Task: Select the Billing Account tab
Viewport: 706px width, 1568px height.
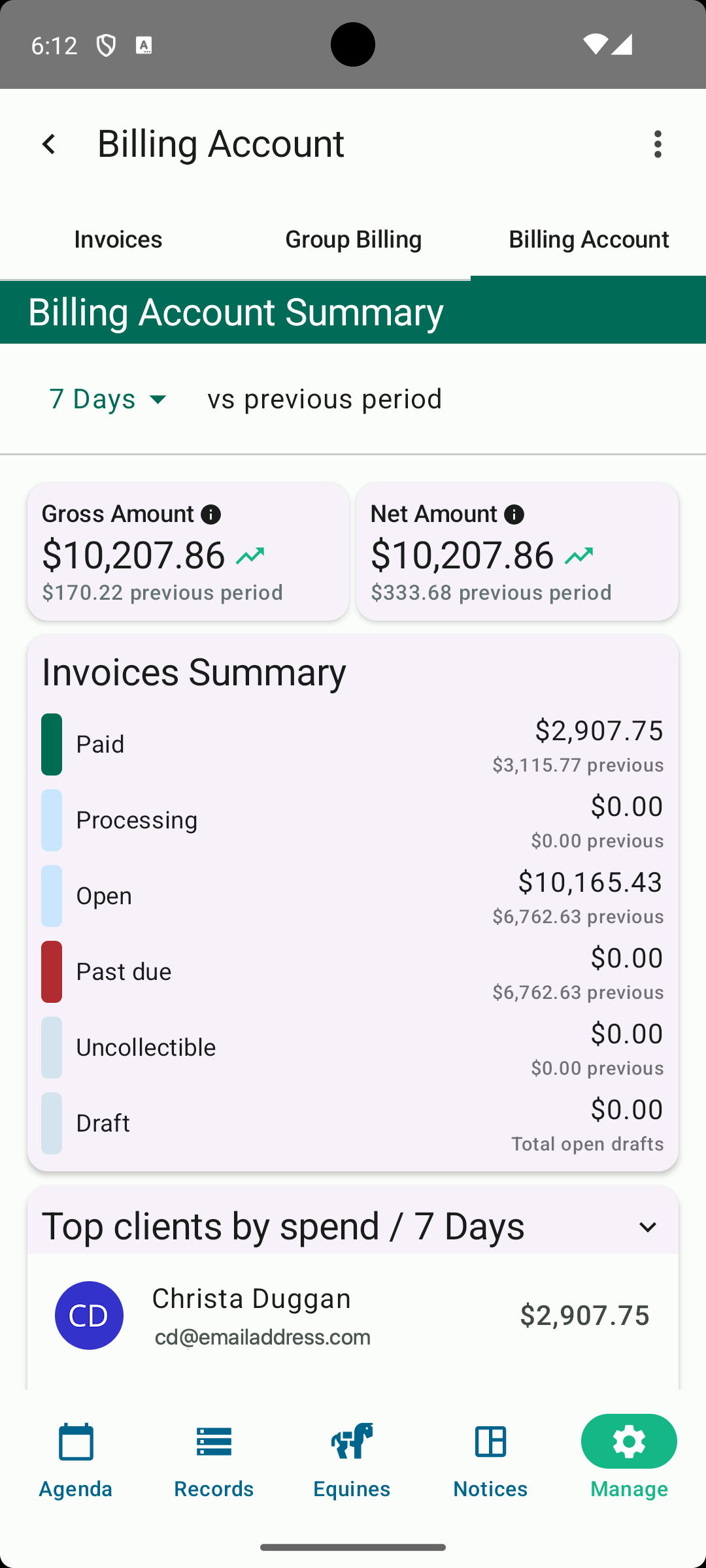Action: pos(588,239)
